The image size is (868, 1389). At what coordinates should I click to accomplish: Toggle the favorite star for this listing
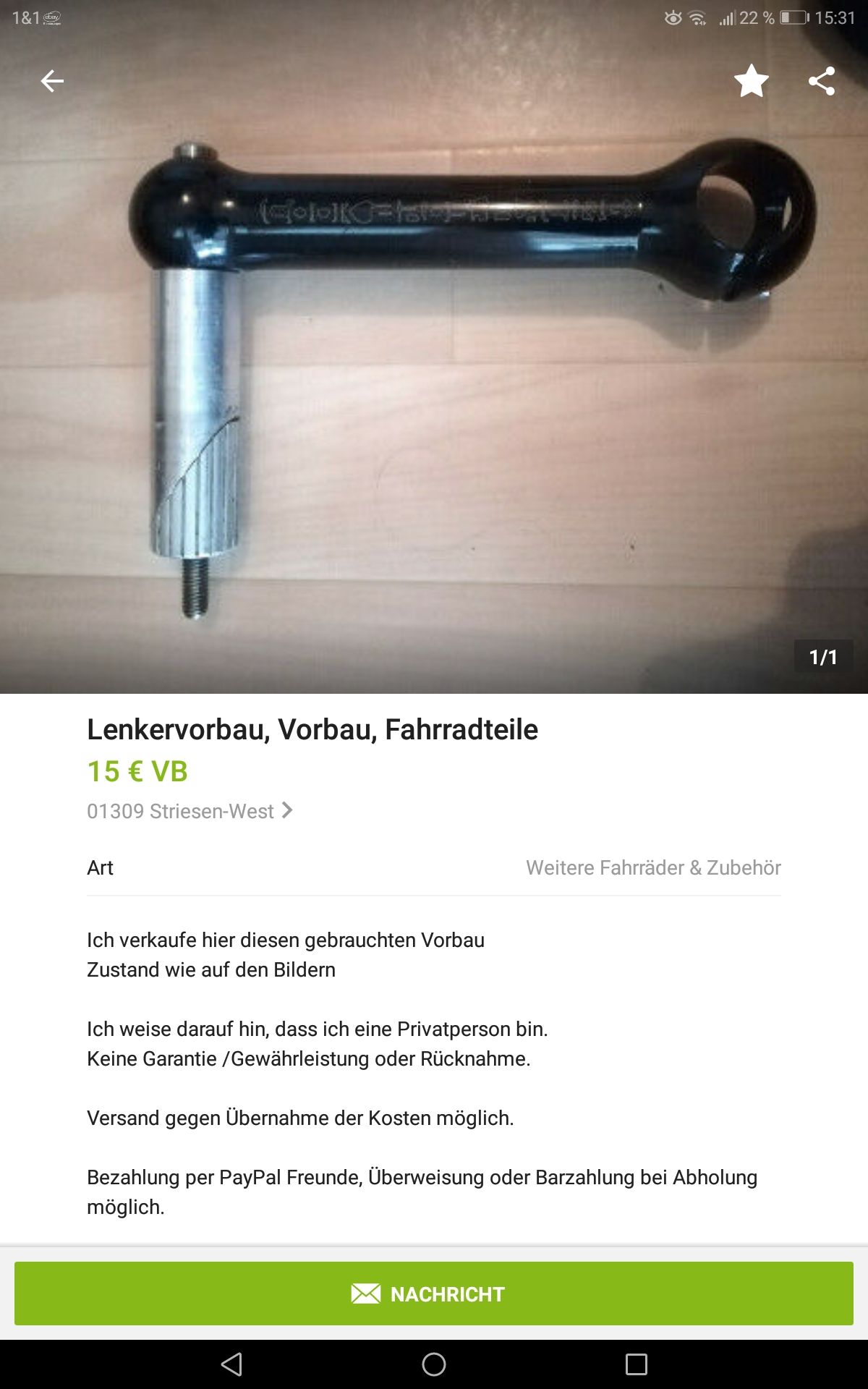click(751, 81)
